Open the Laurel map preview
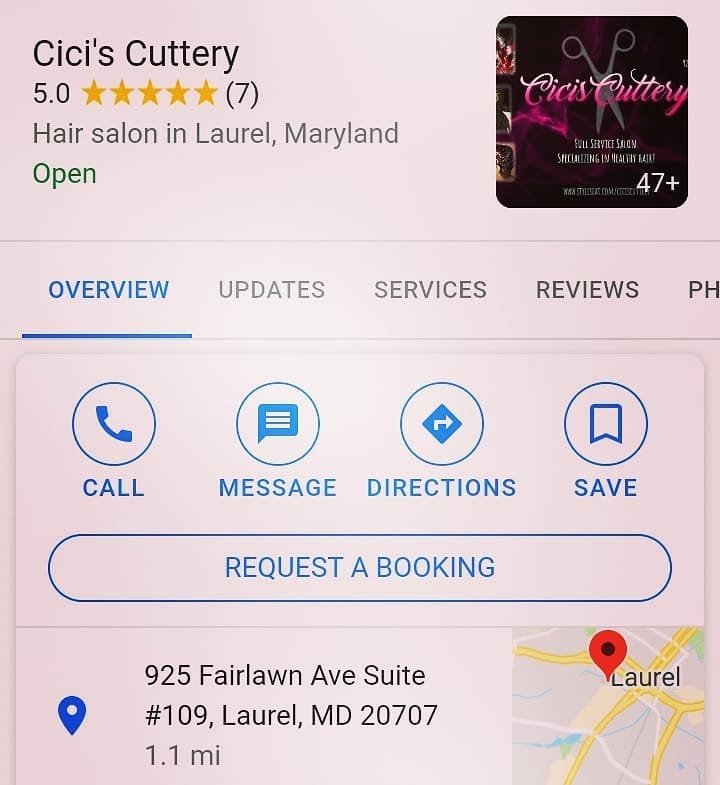This screenshot has height=785, width=720. [x=607, y=706]
